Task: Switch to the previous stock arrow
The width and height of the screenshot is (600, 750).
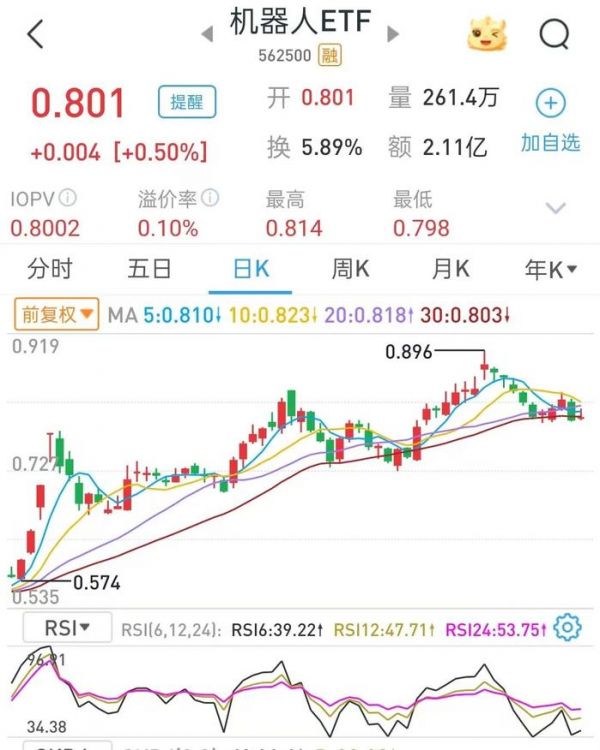Action: click(208, 34)
